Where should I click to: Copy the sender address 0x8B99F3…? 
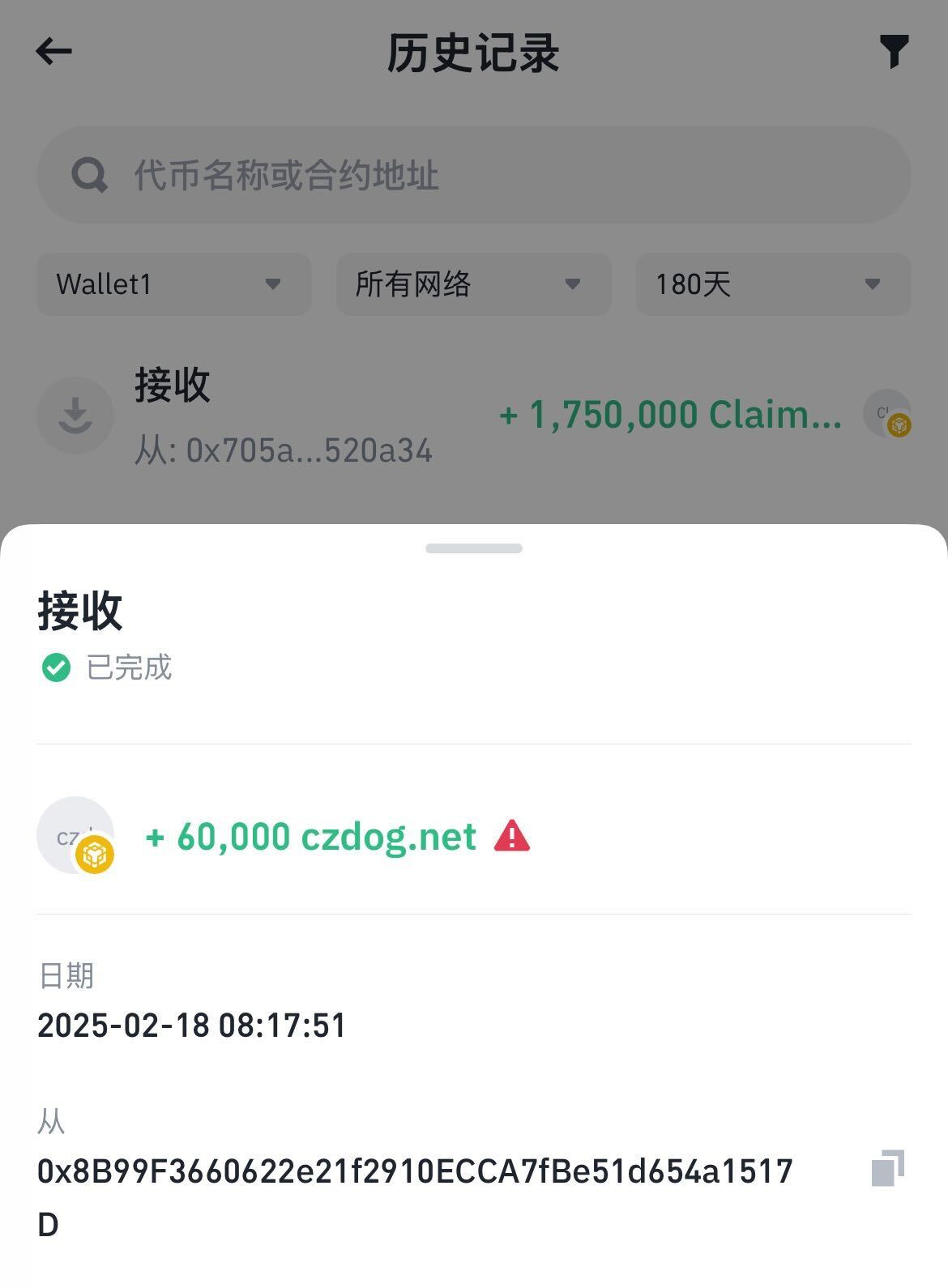pyautogui.click(x=887, y=1169)
